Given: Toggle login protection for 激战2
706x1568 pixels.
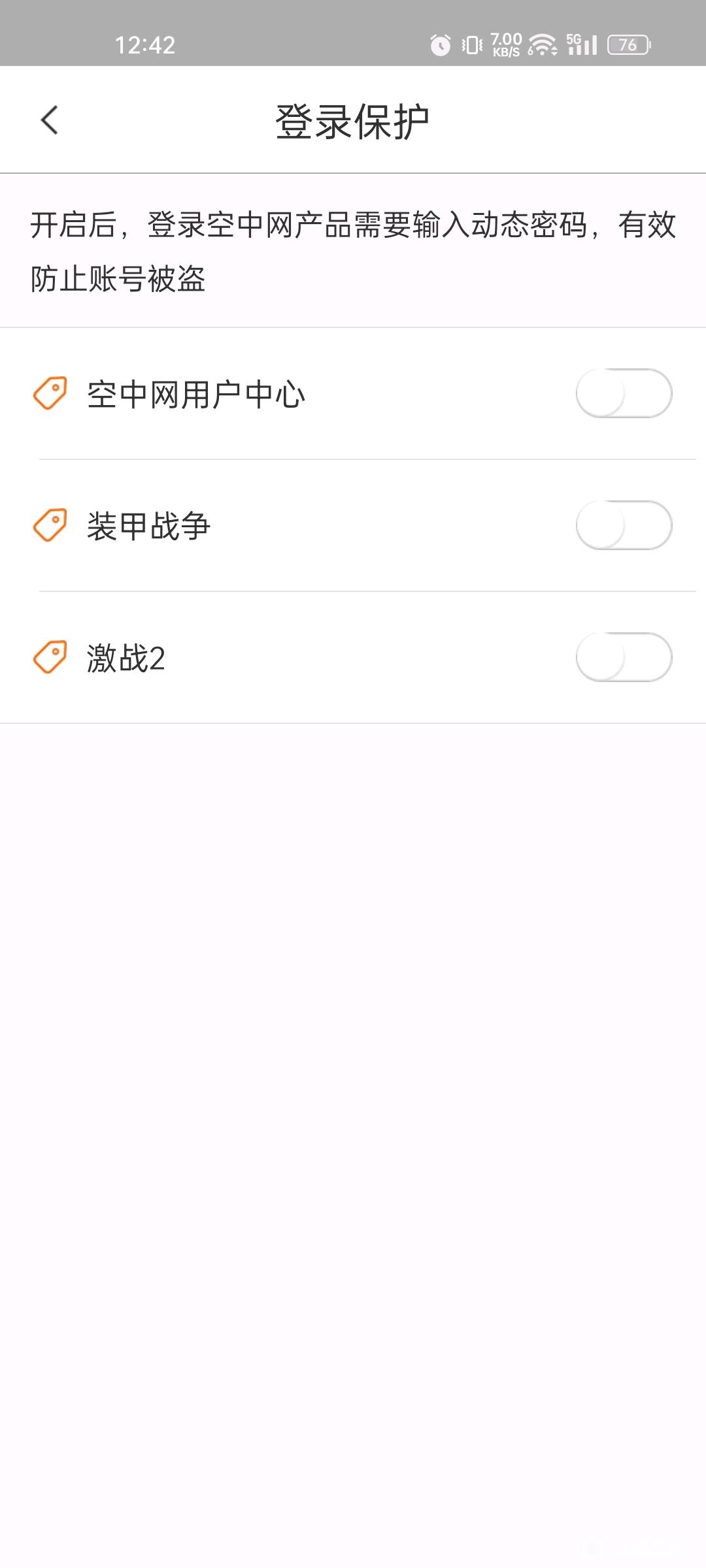Looking at the screenshot, I should [624, 657].
